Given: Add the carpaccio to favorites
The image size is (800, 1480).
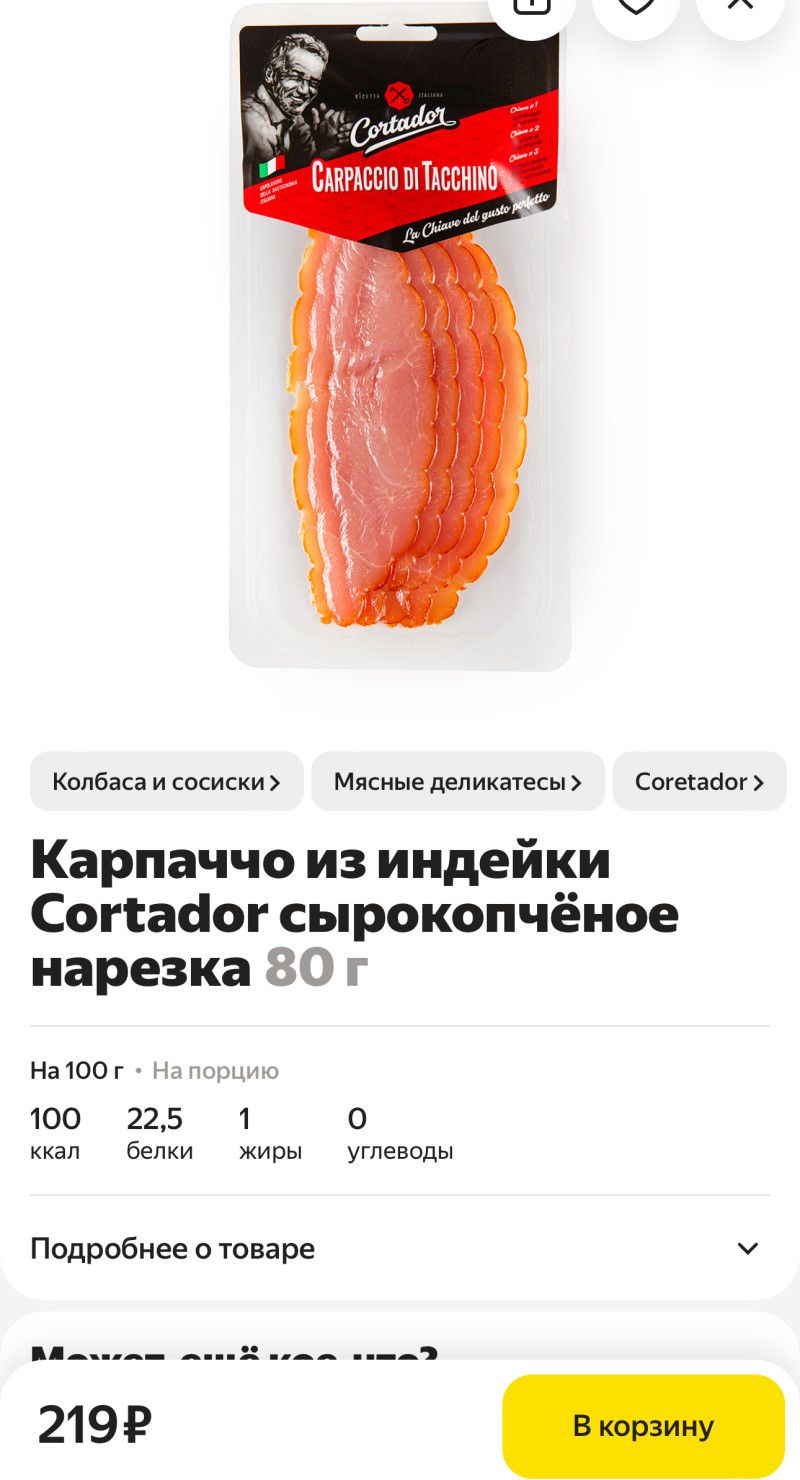Looking at the screenshot, I should [636, 8].
